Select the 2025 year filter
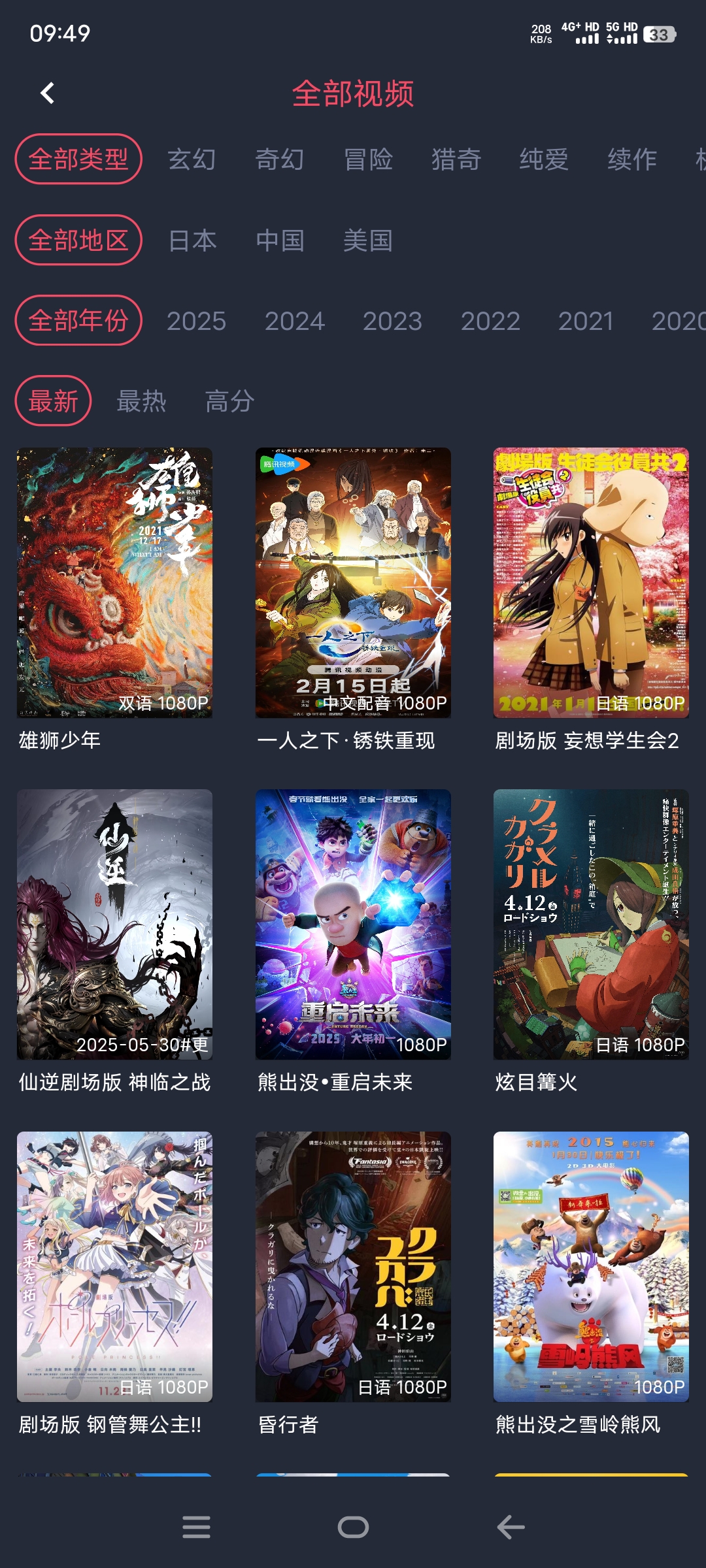This screenshot has height=1568, width=706. [x=196, y=320]
